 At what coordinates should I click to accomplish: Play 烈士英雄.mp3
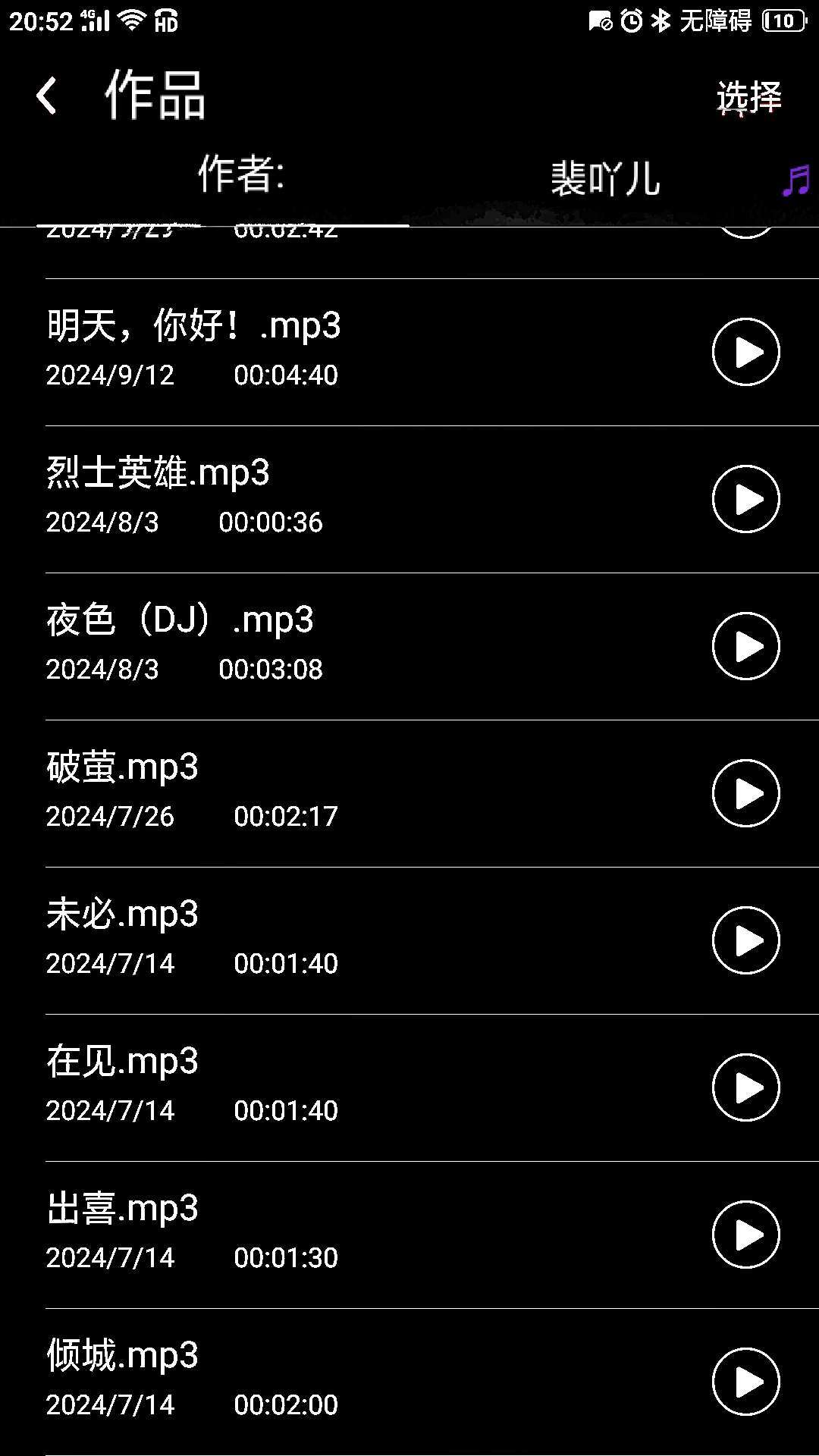(746, 499)
